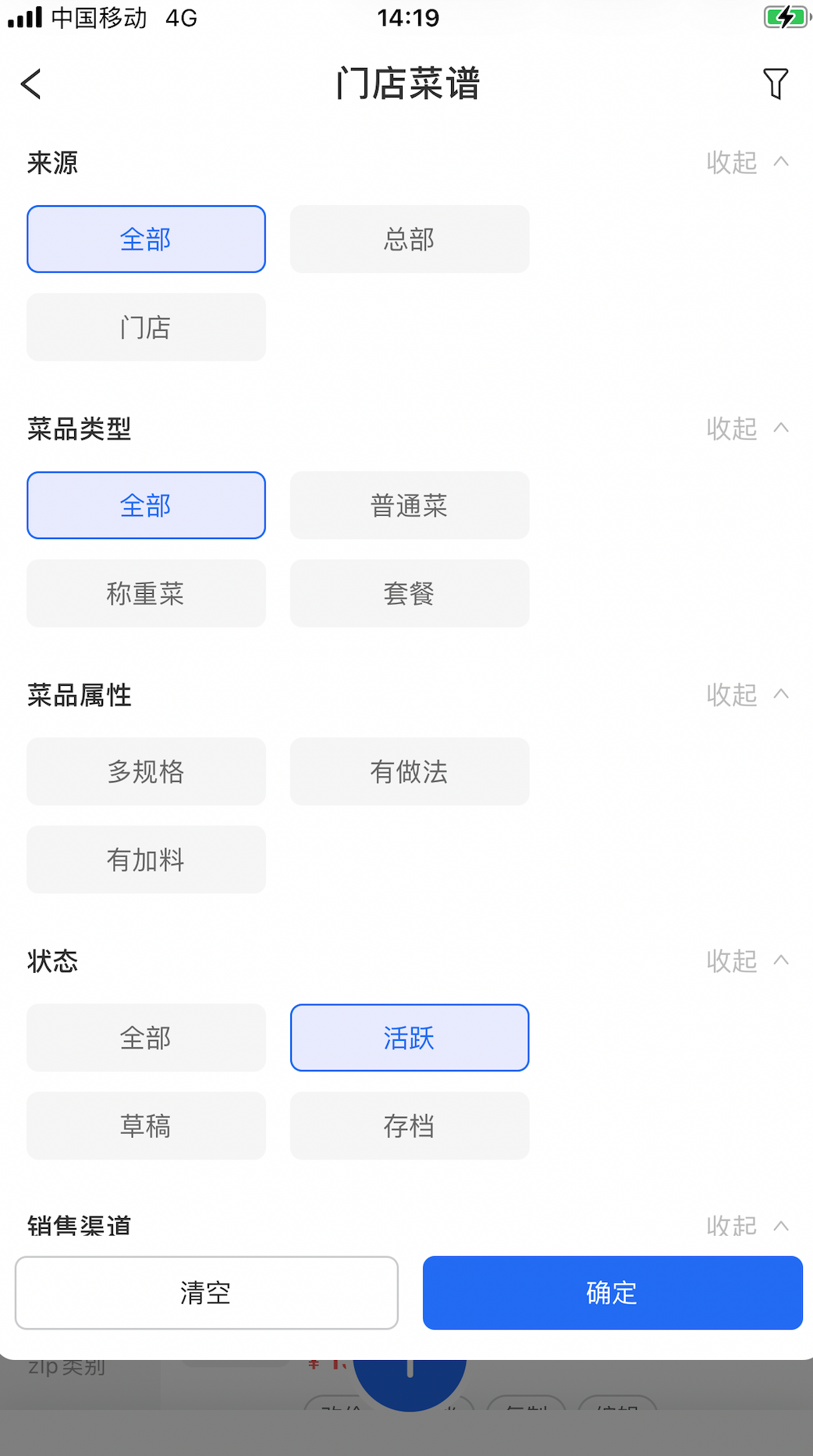Choose 套餐 dish type

(x=409, y=594)
